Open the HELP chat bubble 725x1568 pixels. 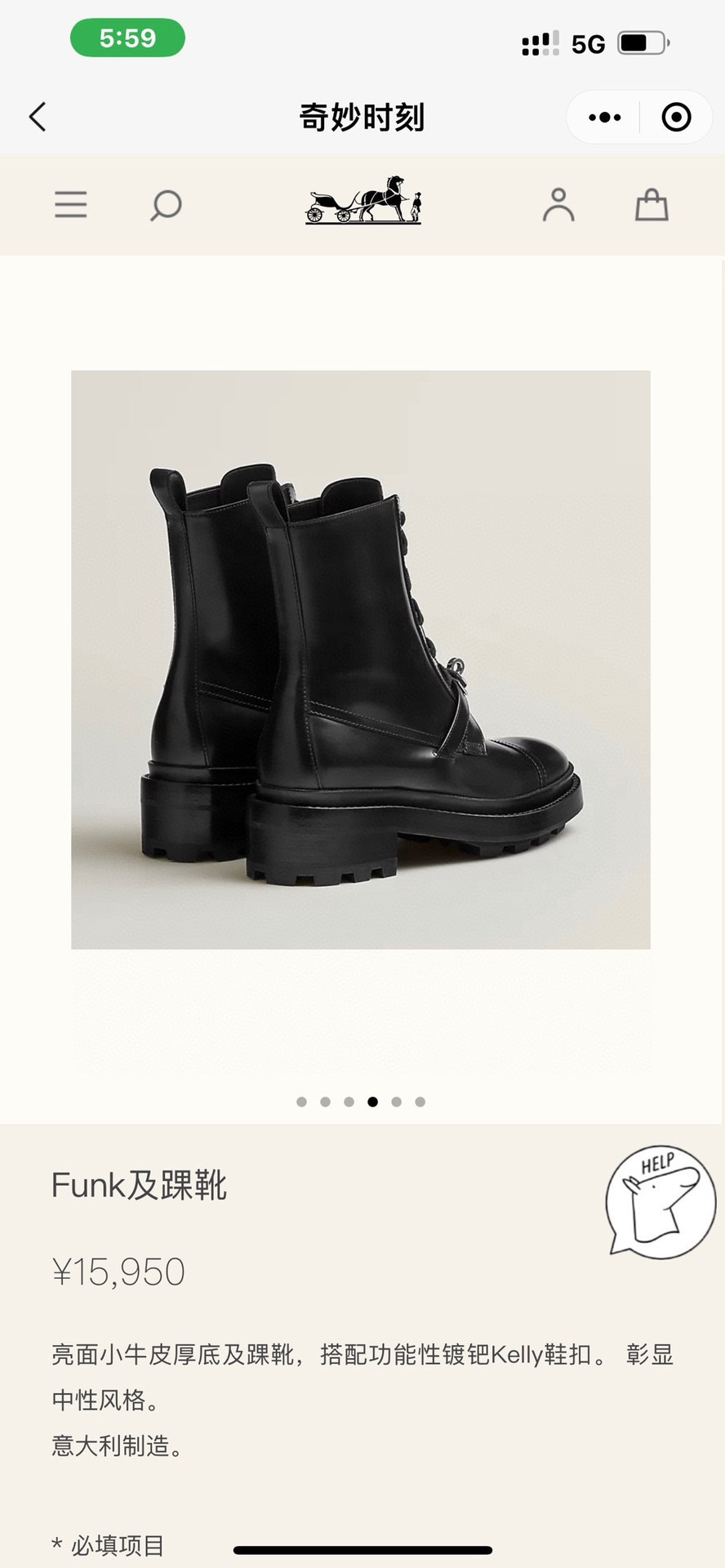coord(661,1201)
